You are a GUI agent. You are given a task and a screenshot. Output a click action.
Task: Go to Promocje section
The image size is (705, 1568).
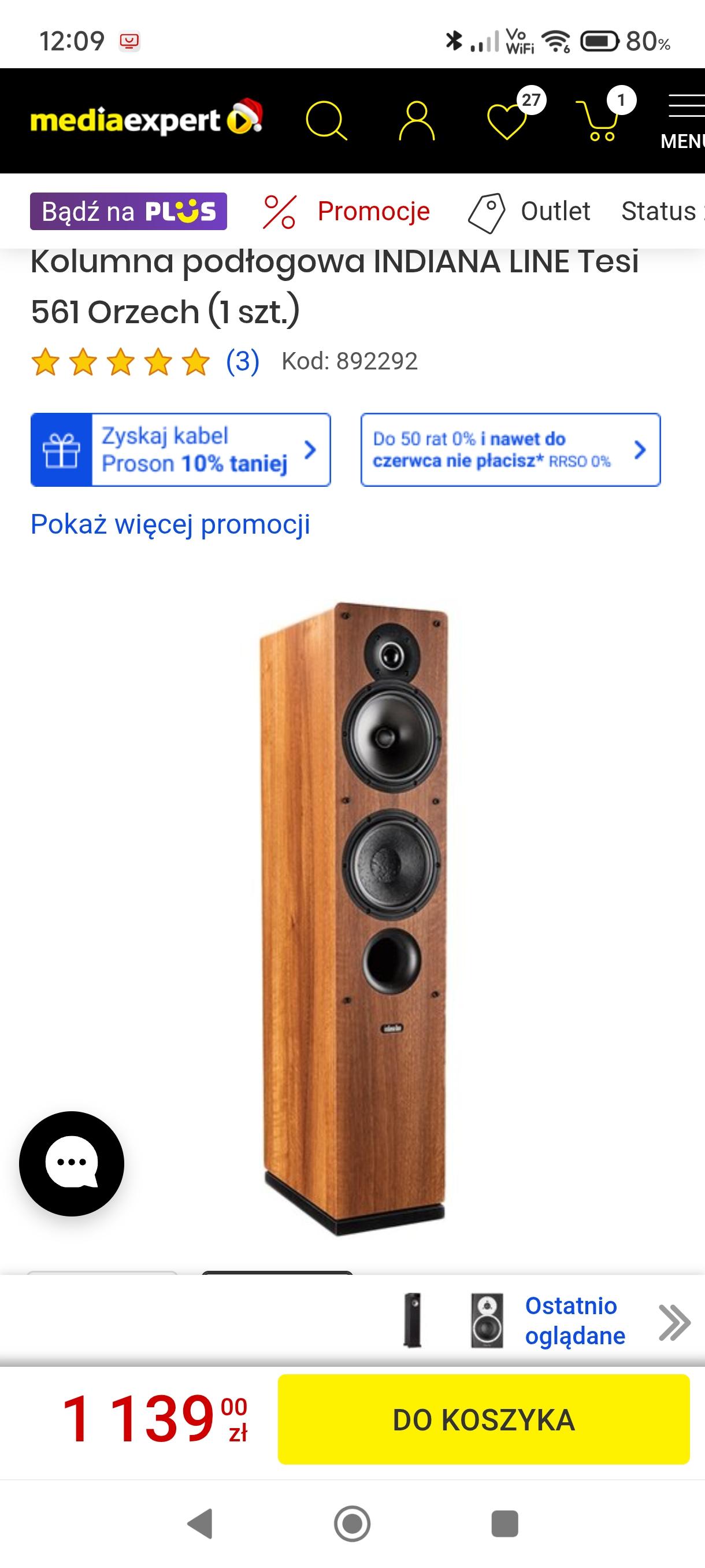347,212
